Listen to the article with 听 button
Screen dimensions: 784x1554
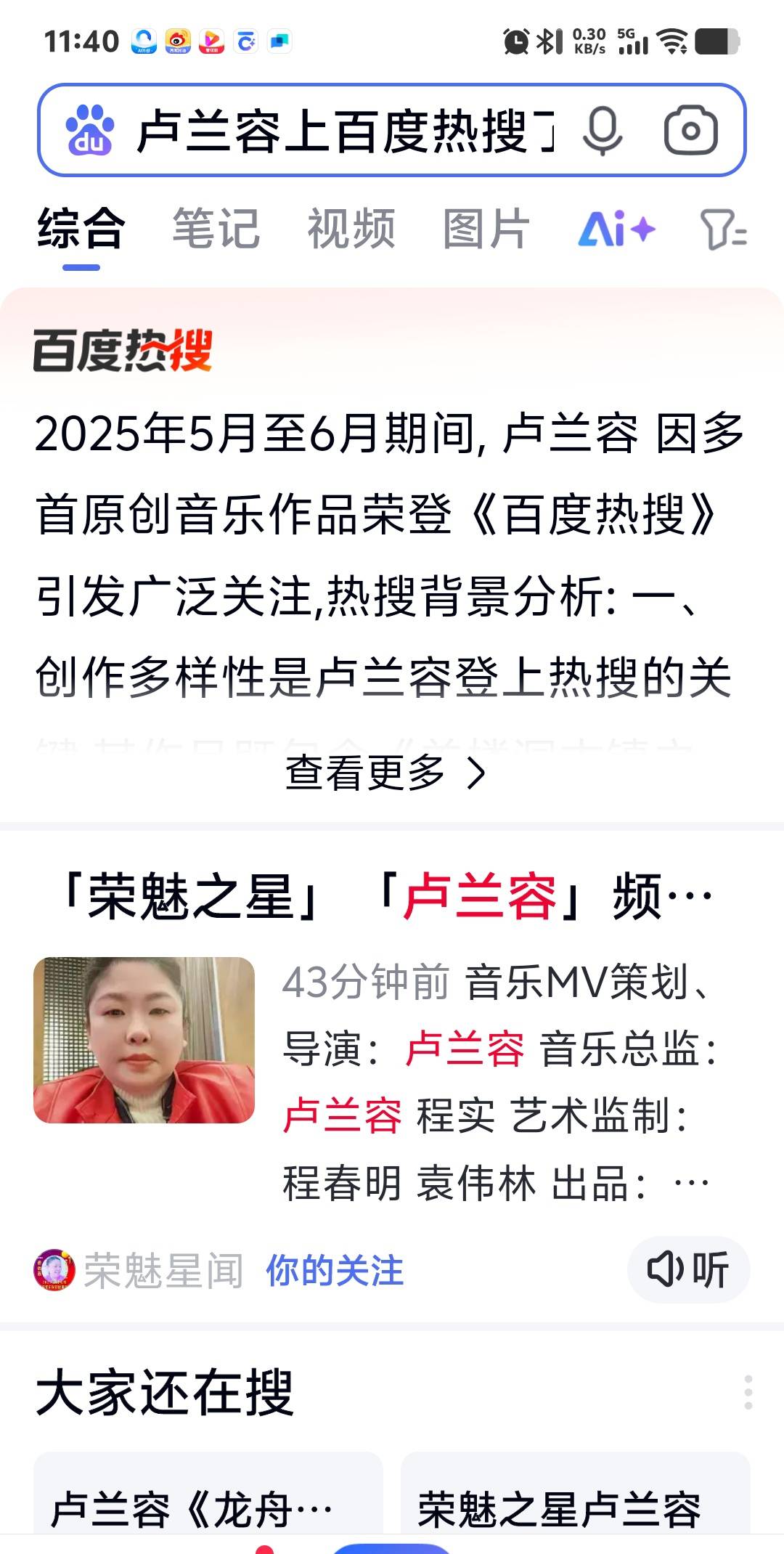[688, 1270]
